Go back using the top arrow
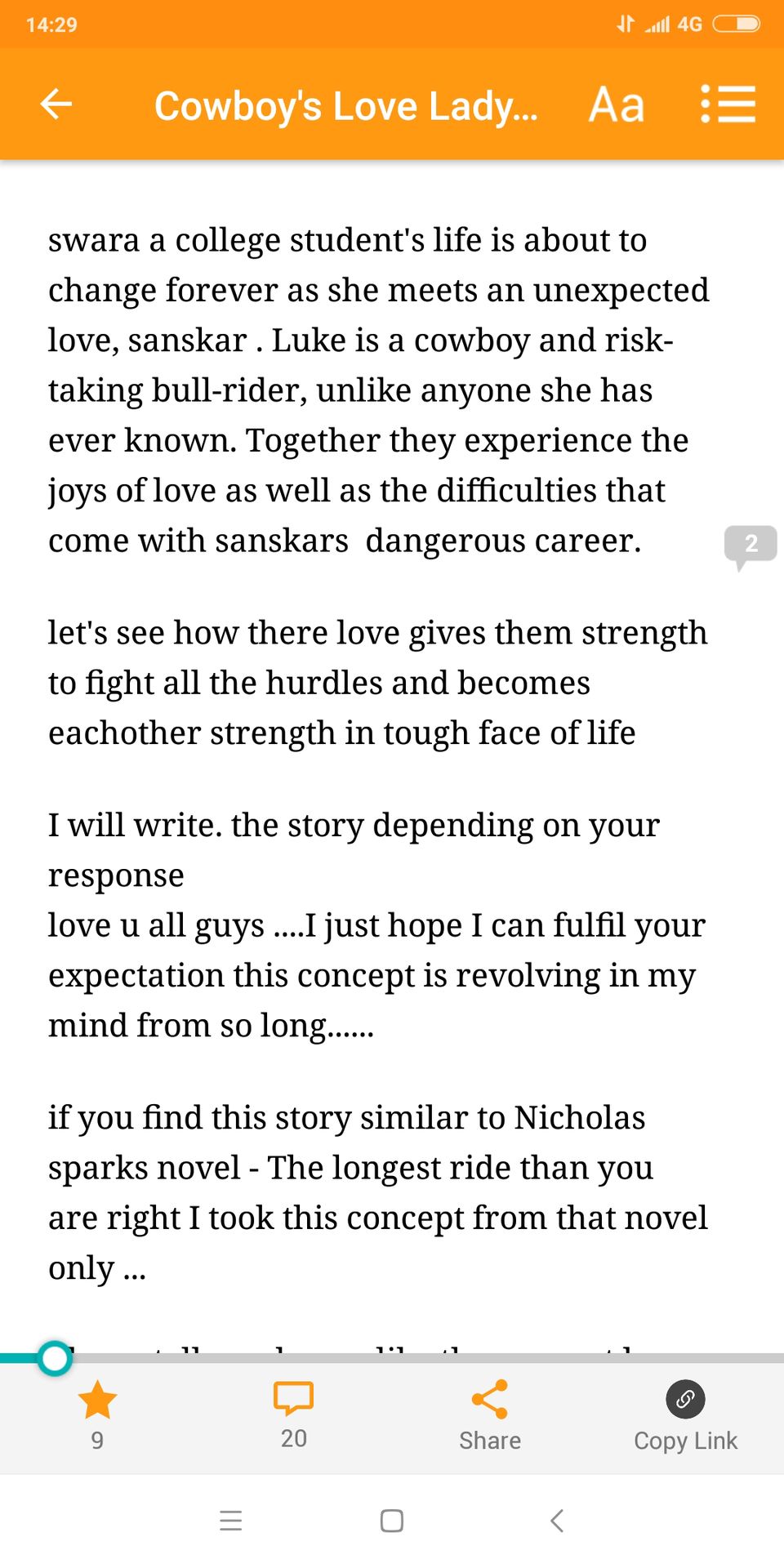784x1568 pixels. [56, 104]
